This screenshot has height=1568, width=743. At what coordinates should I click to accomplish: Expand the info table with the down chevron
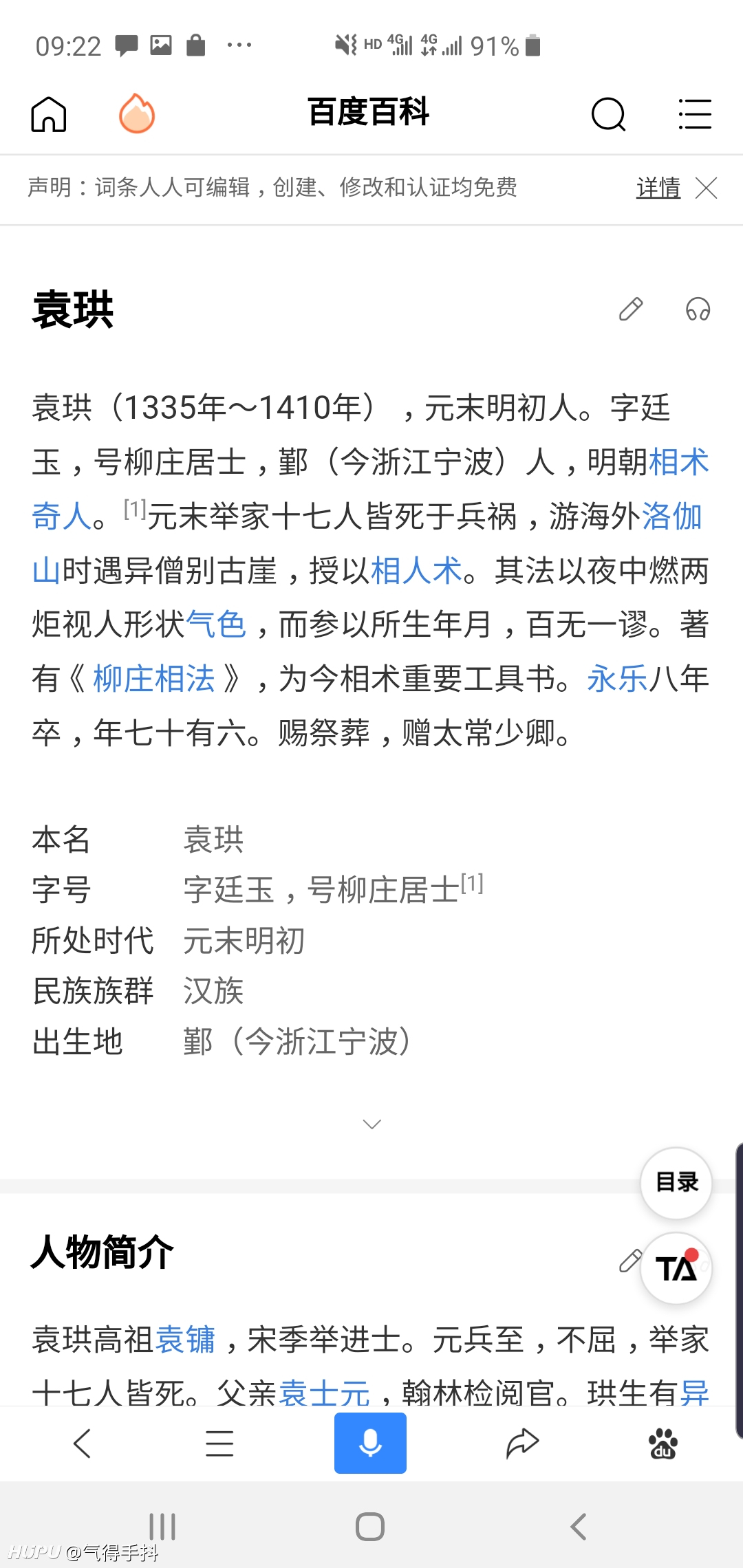tap(371, 1124)
